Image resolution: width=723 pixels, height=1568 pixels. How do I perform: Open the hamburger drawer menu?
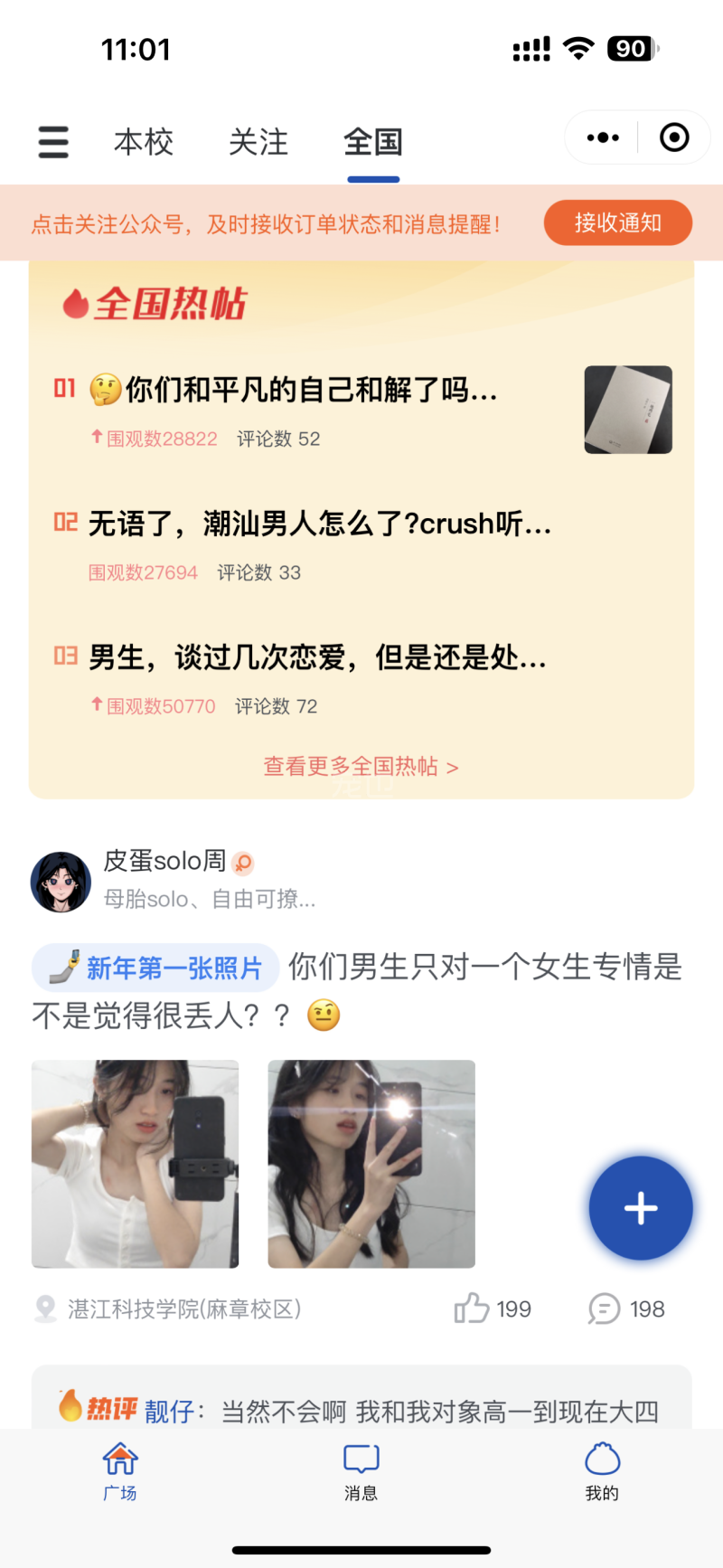(x=53, y=142)
